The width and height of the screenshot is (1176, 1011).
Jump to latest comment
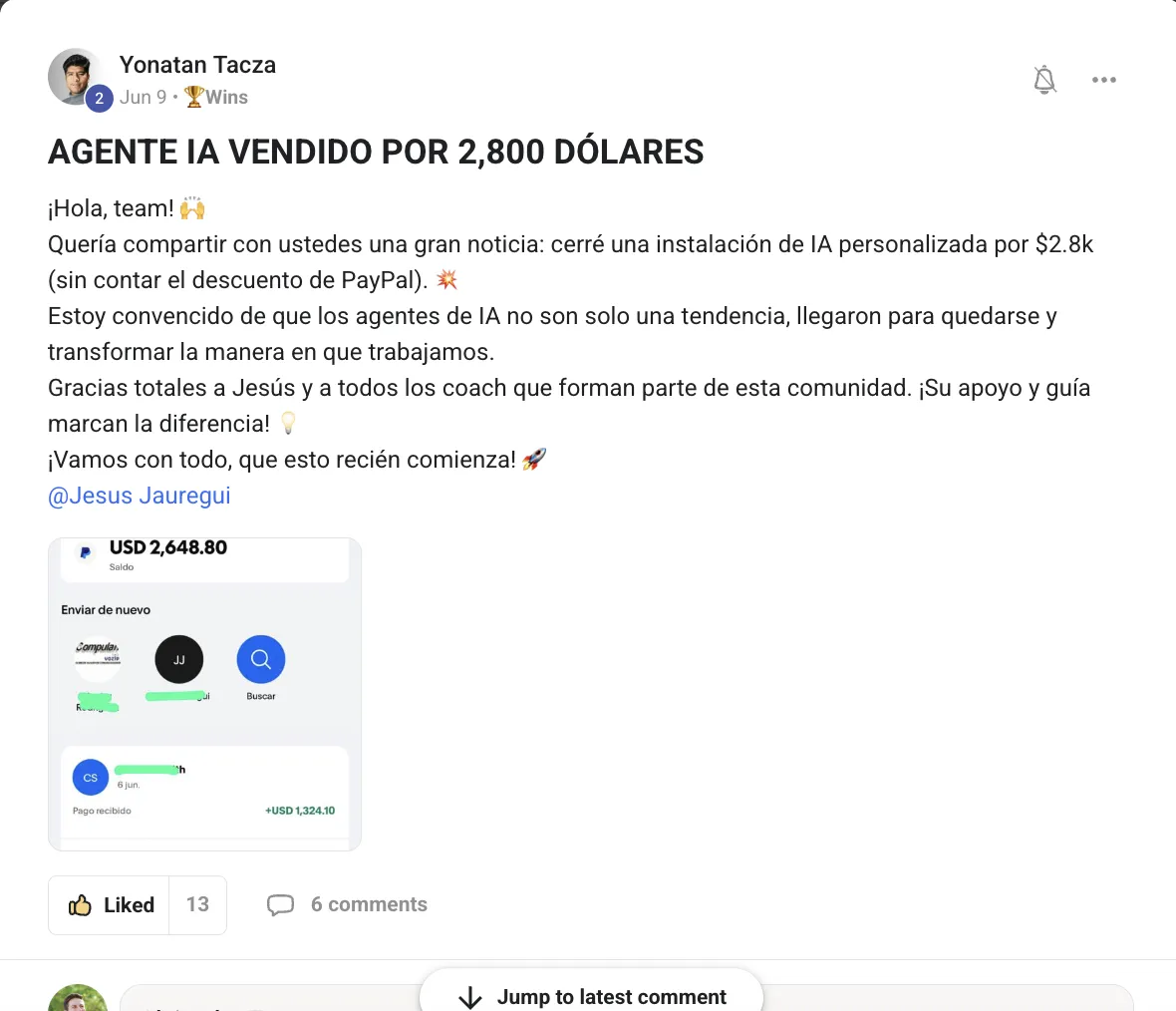pyautogui.click(x=592, y=996)
